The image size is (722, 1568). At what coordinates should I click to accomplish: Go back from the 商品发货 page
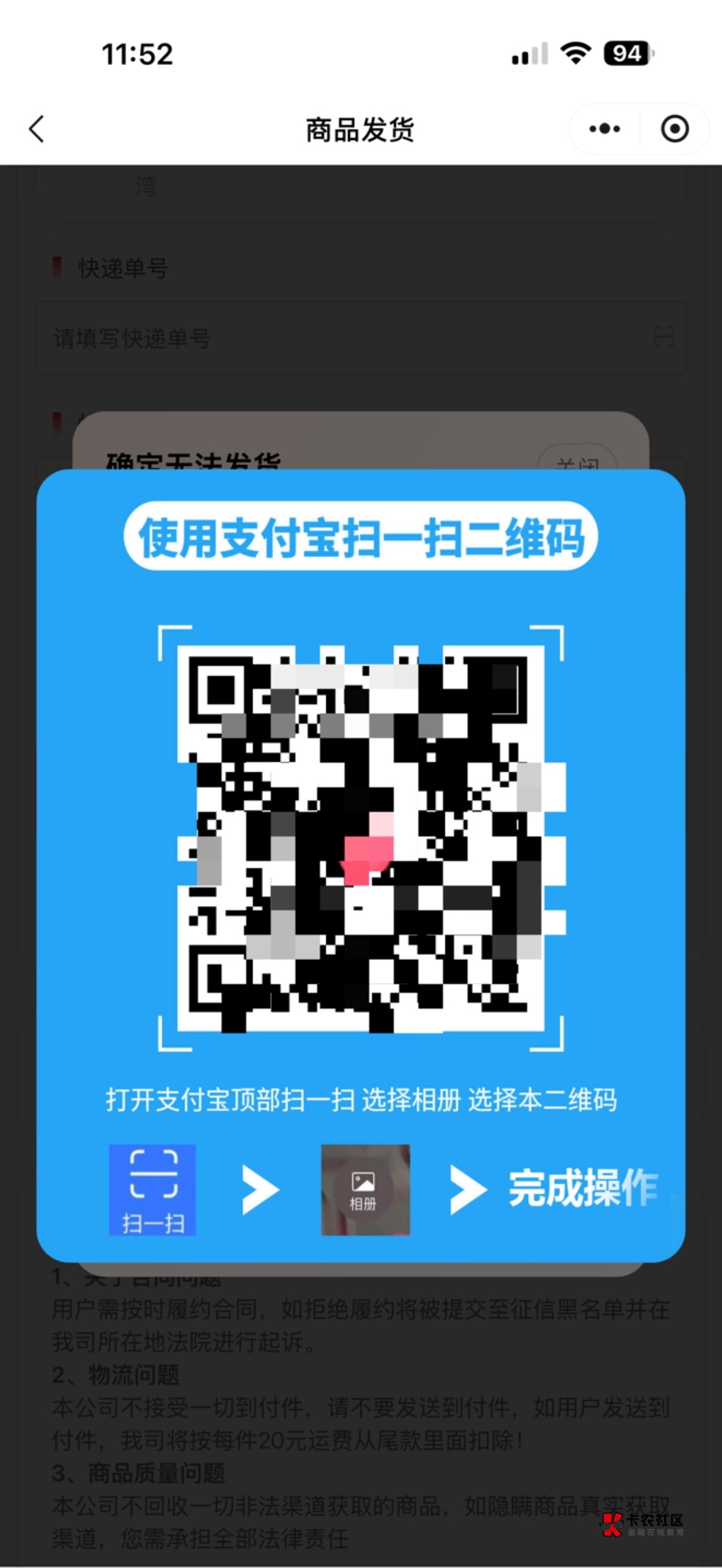click(x=37, y=130)
